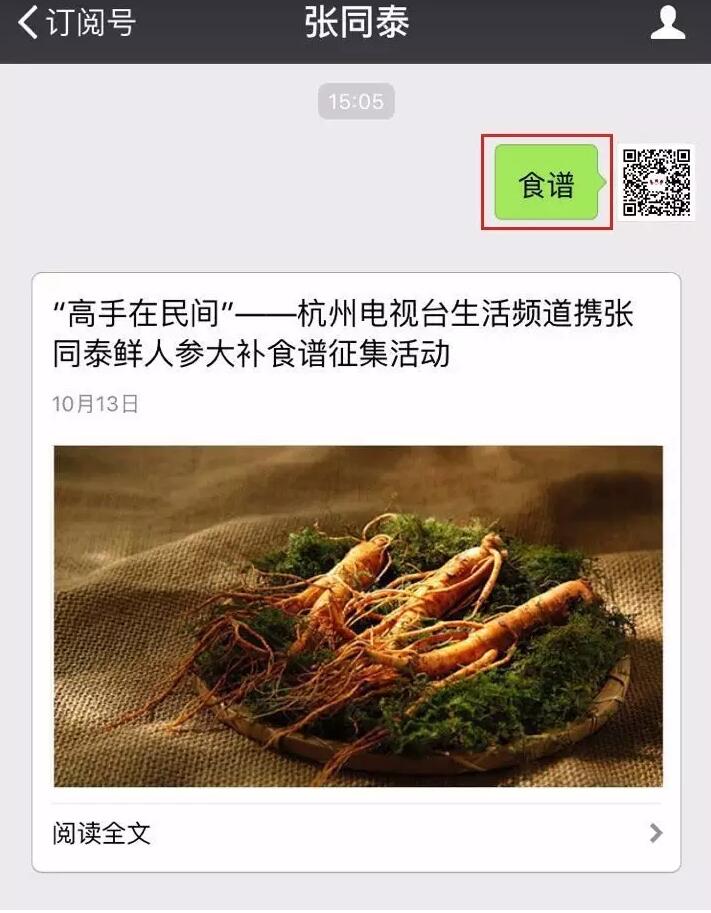Open the 张同泰 account profile icon
The image size is (711, 913).
pos(667,24)
